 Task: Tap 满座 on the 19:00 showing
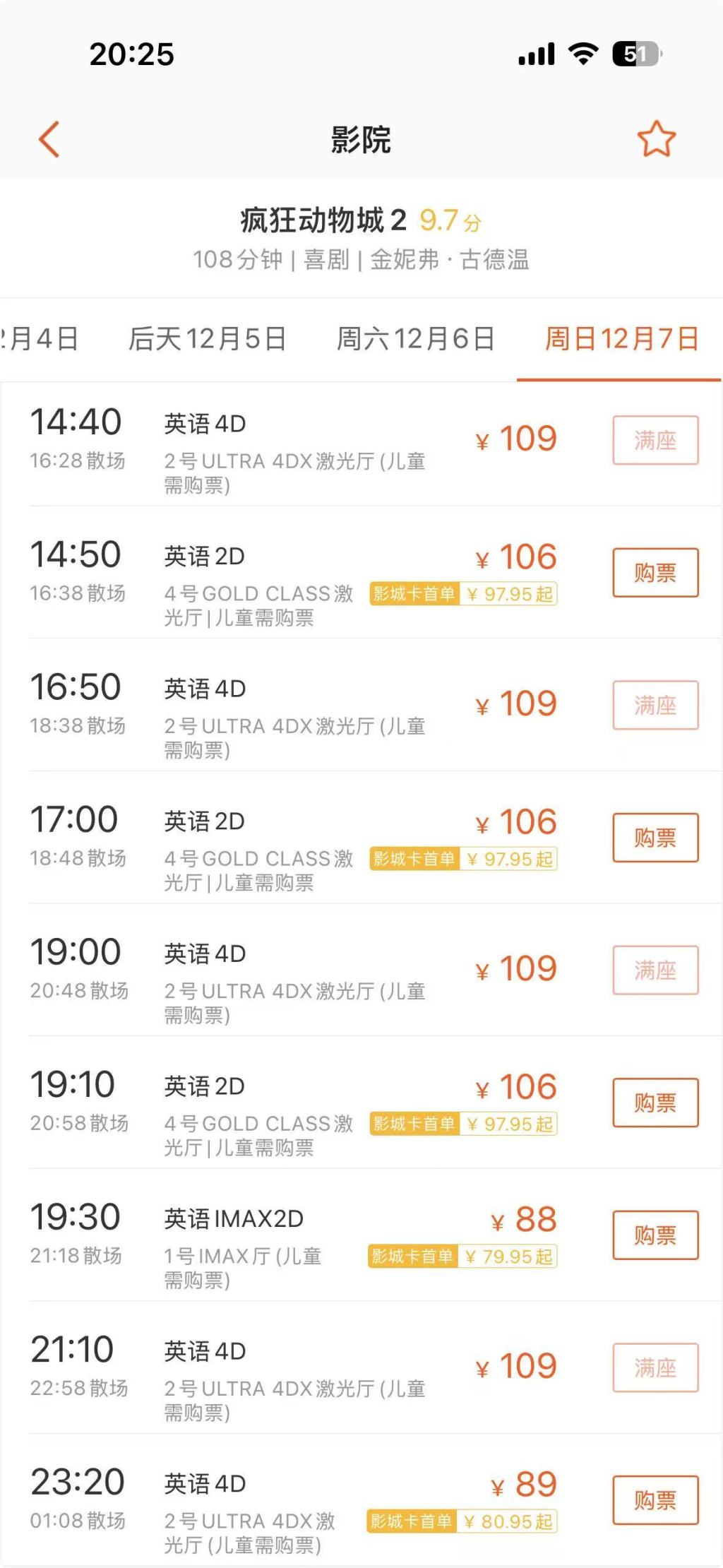coord(655,970)
